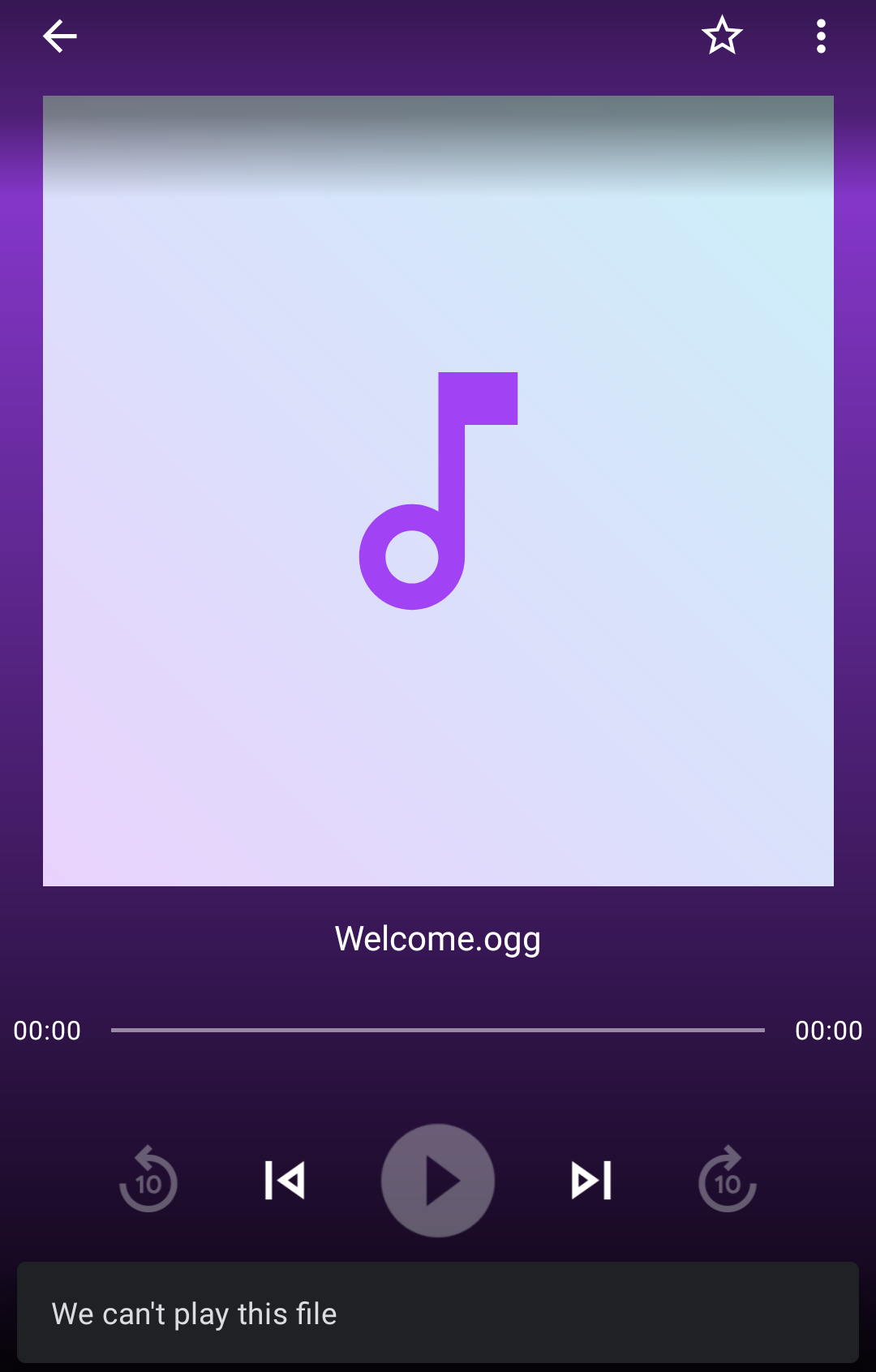
Task: Open the three-dot overflow menu
Action: [x=821, y=36]
